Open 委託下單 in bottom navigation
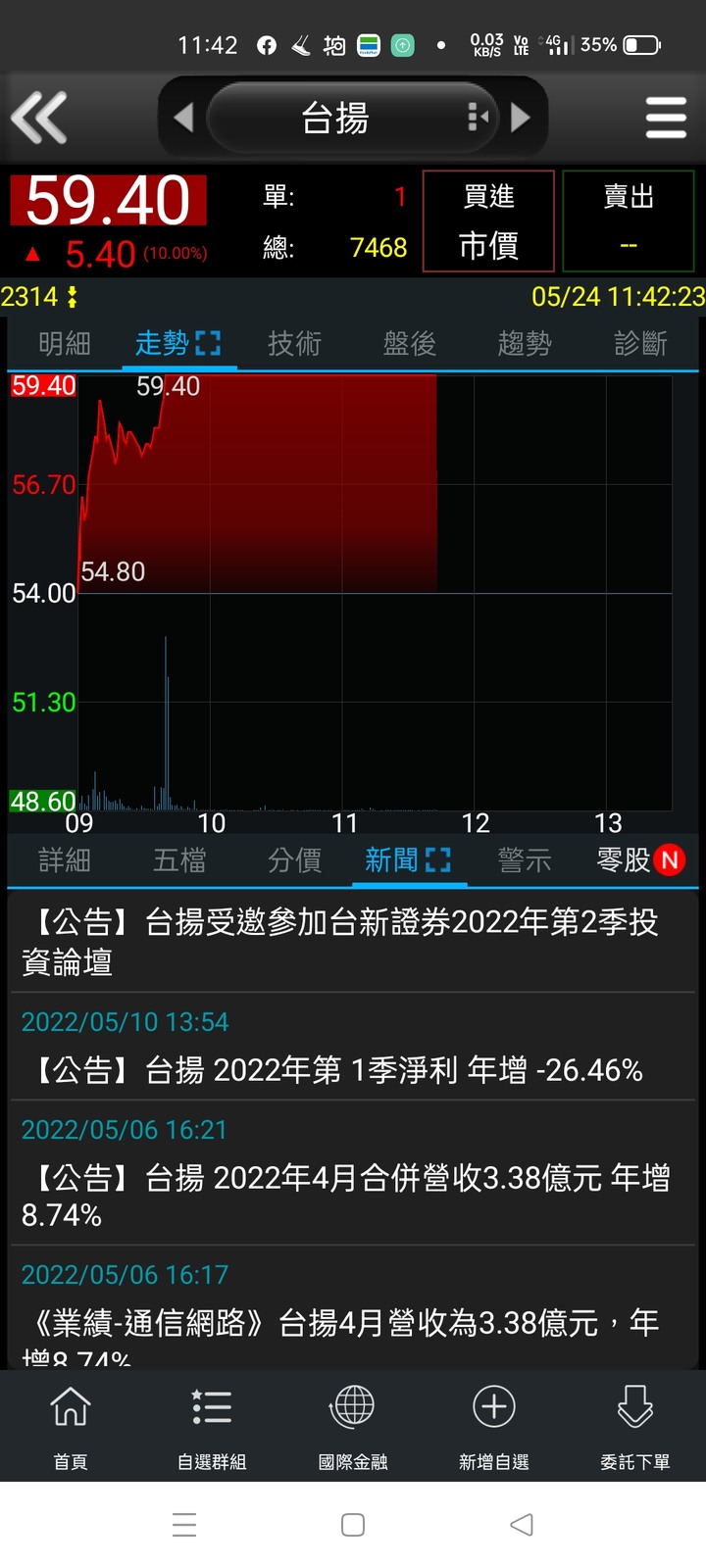This screenshot has height=1568, width=706. point(635,1426)
